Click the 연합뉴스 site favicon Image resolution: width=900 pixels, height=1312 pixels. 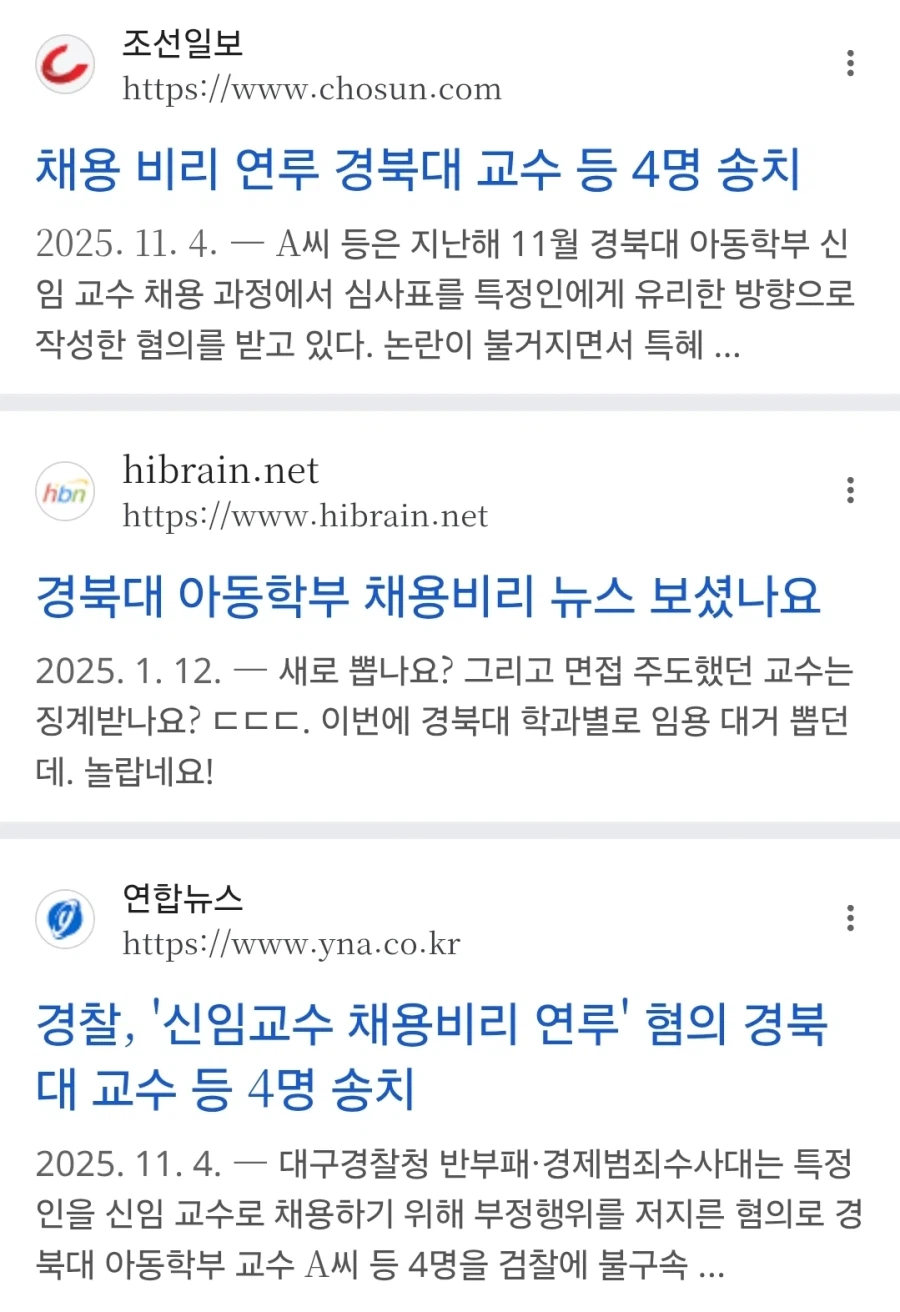64,918
